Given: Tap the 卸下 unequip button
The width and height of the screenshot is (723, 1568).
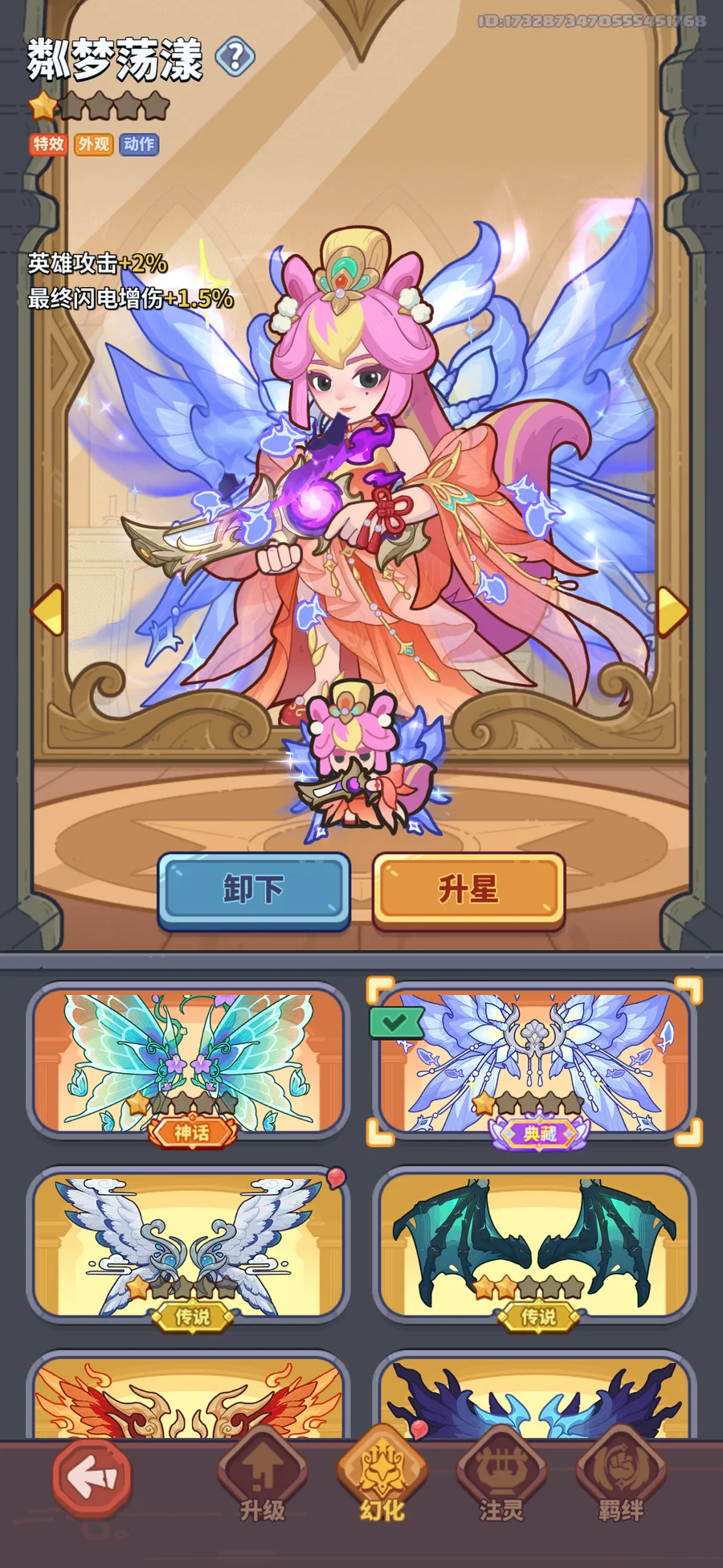Looking at the screenshot, I should pyautogui.click(x=254, y=890).
